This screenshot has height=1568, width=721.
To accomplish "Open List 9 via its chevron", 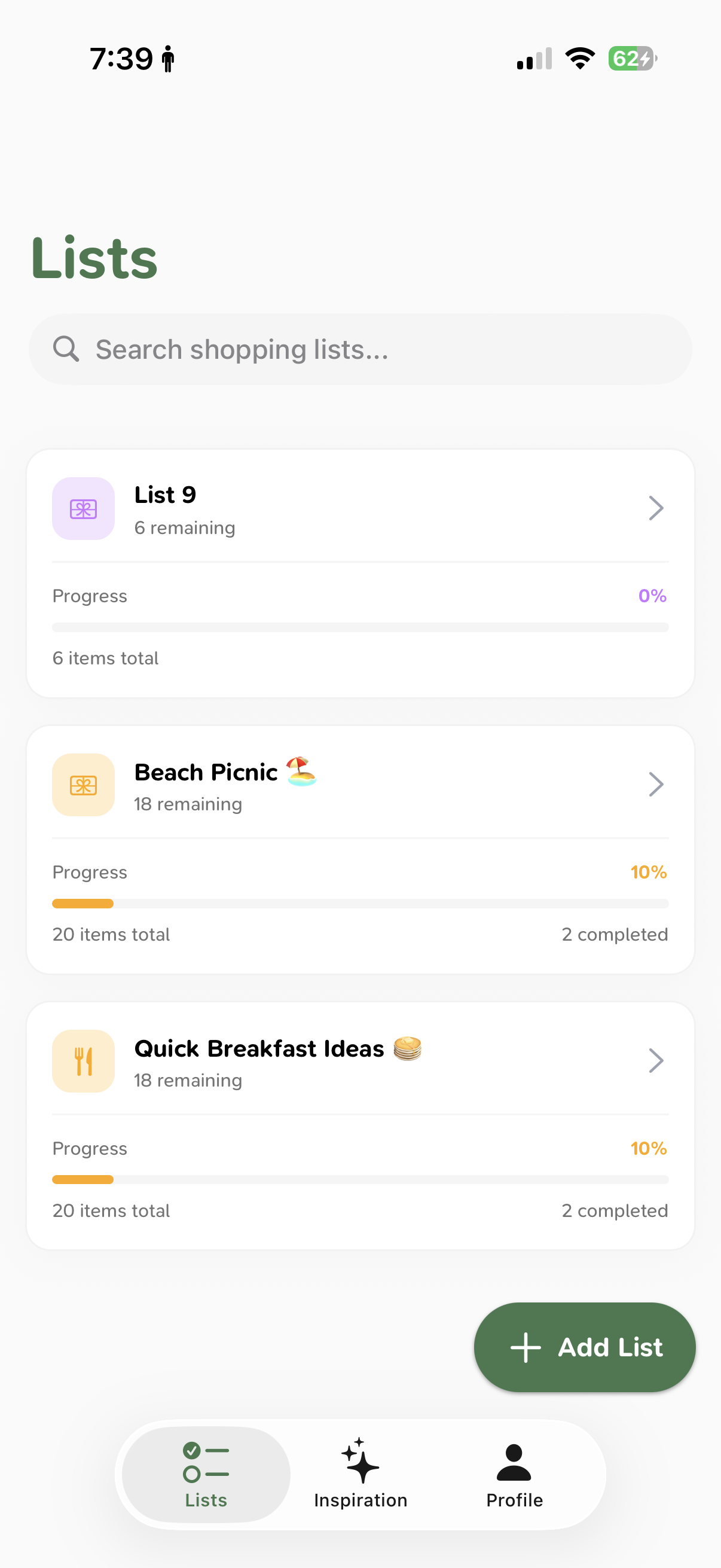I will [655, 508].
